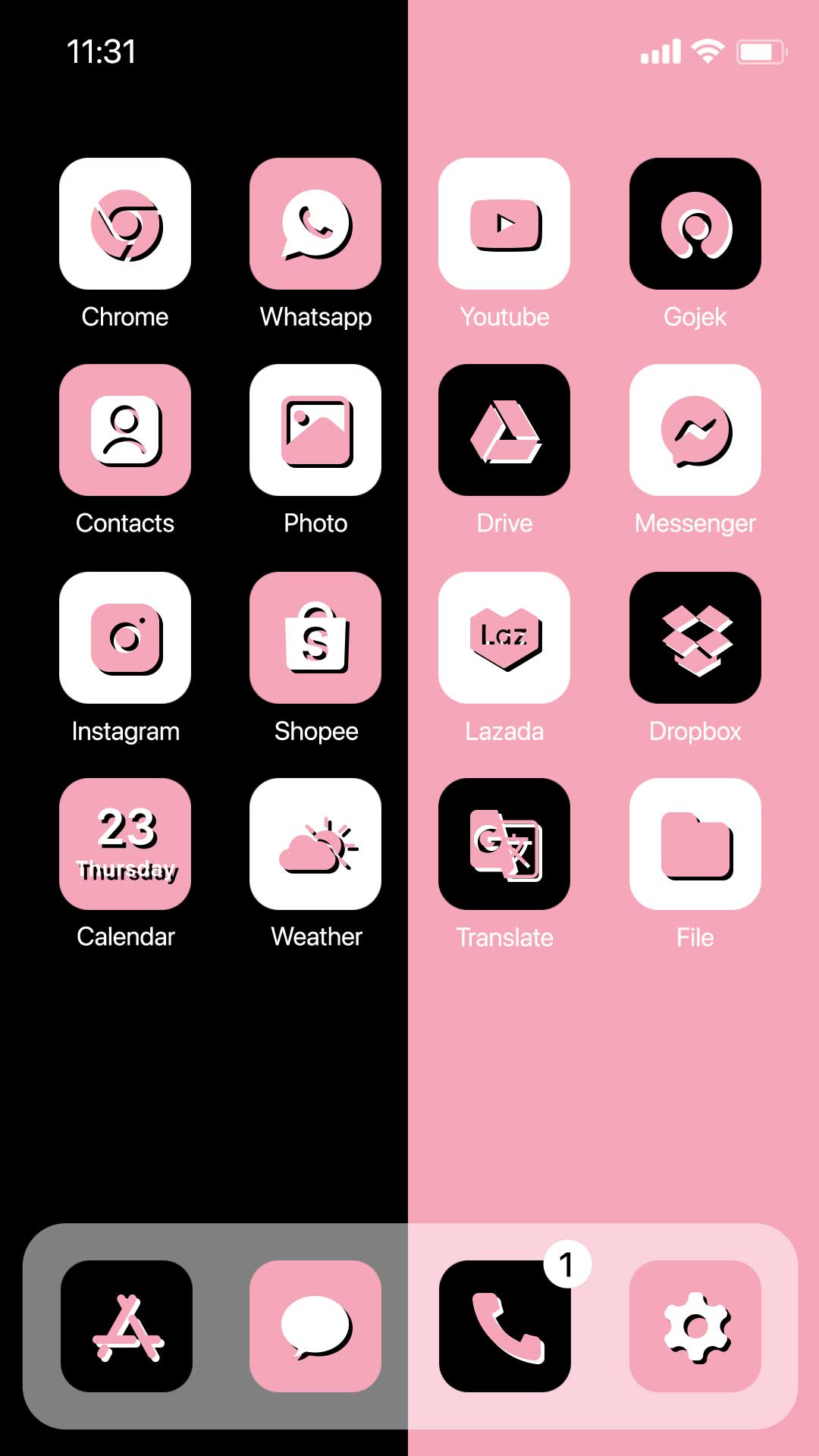Browse the File manager app
This screenshot has height=1456, width=819.
click(x=695, y=844)
